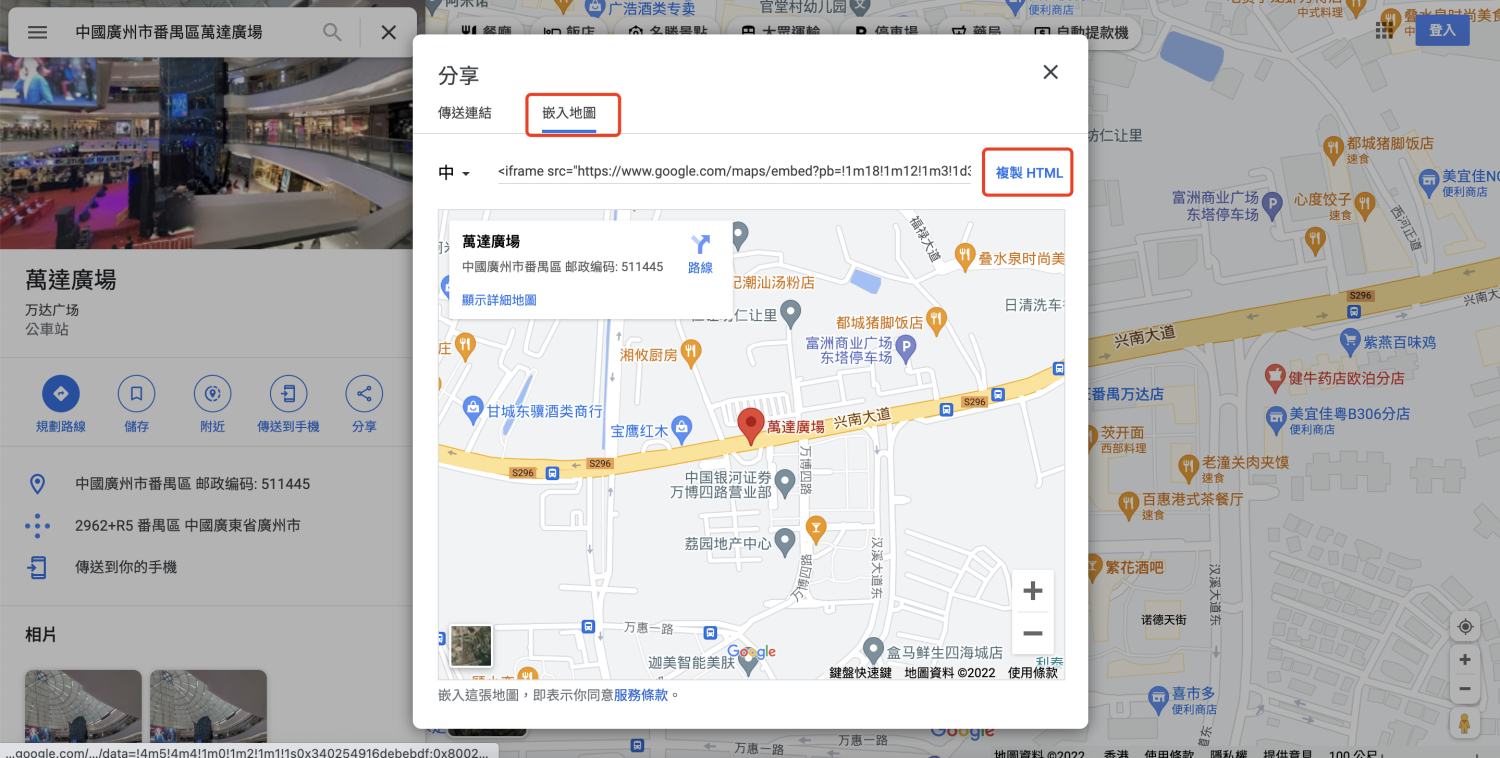Tap the magnifier search icon
Viewport: 1500px width, 758px height.
point(332,32)
